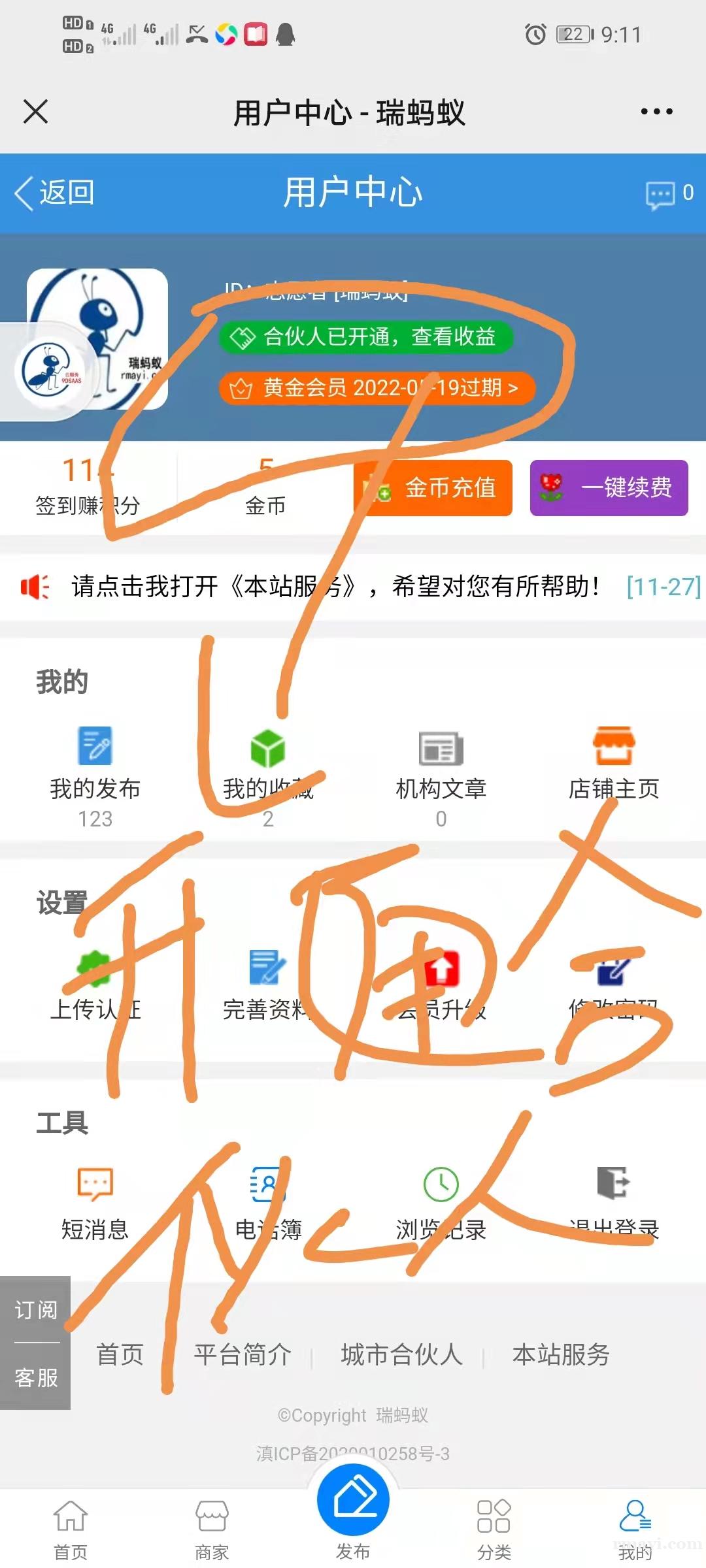This screenshot has width=706, height=1568.
Task: View partner earnings via 合伙人已开通
Action: 366,337
